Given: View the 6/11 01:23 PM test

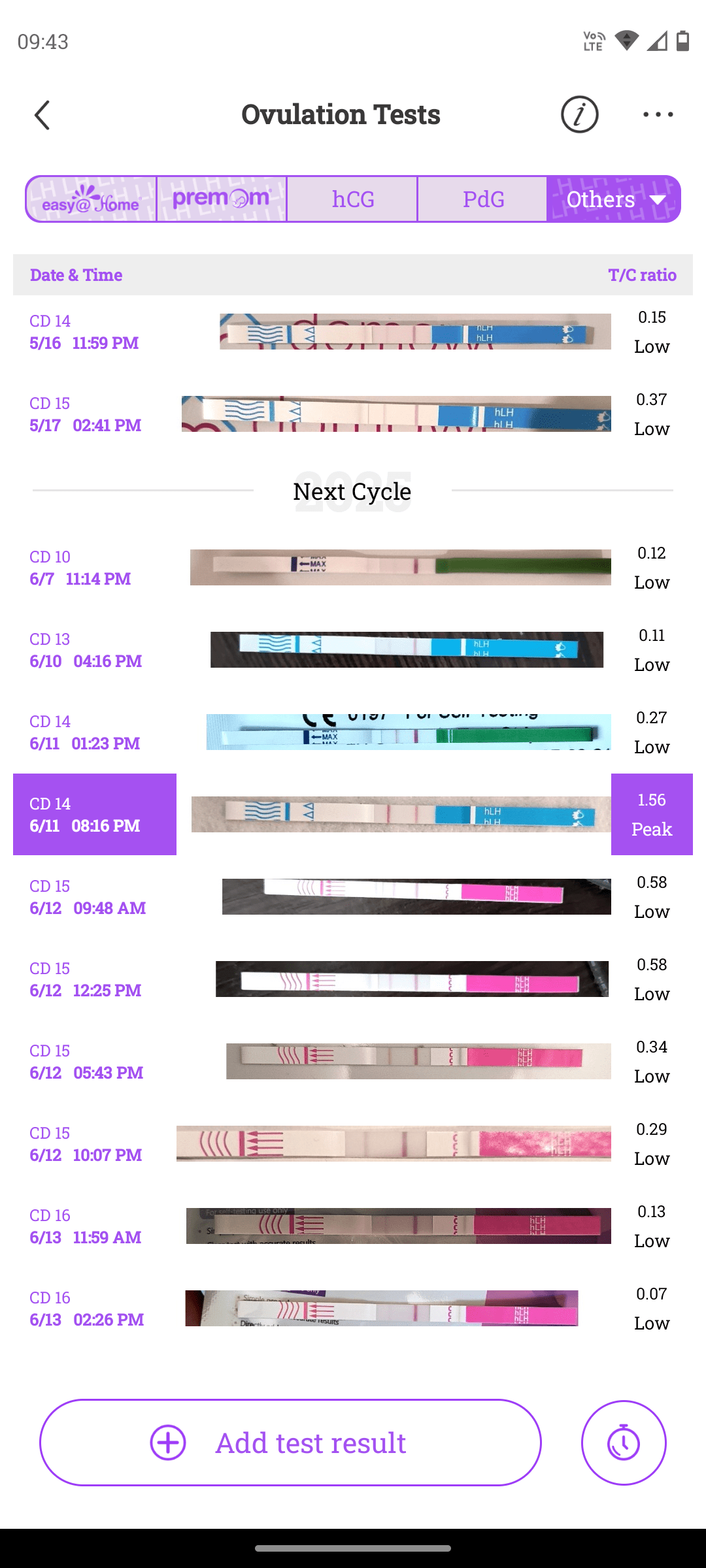Looking at the screenshot, I should coord(353,732).
